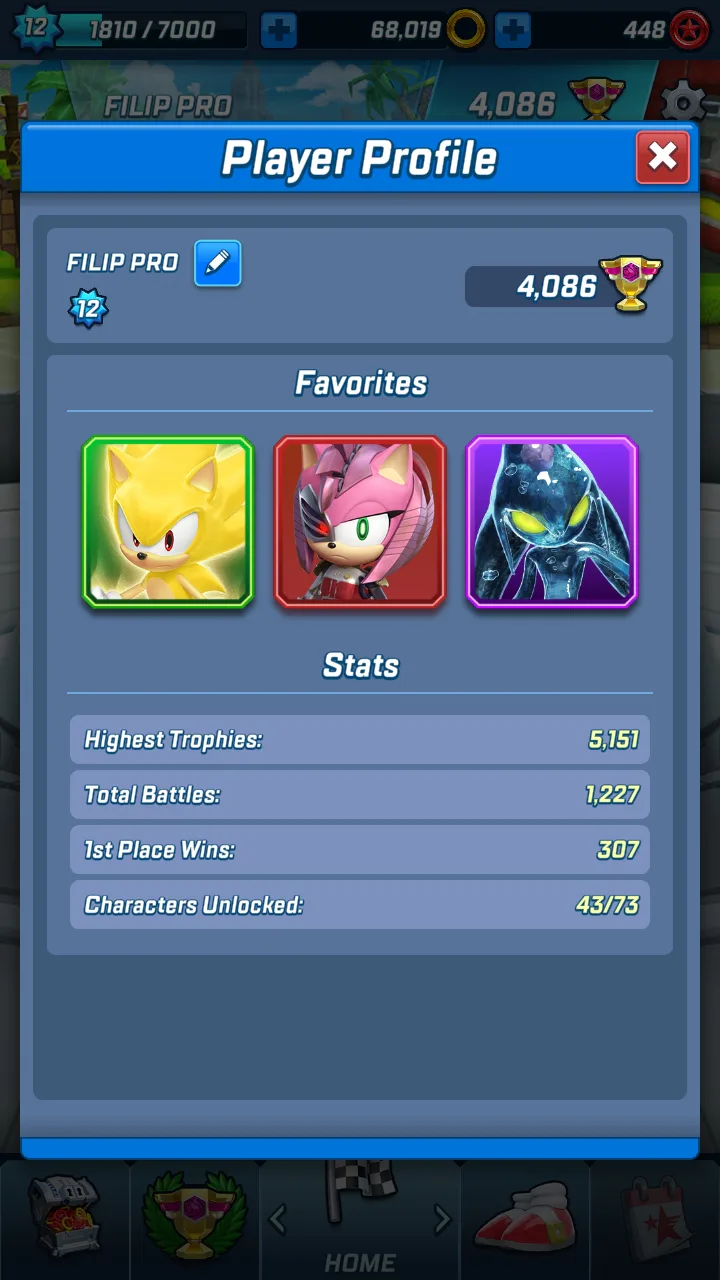Select the Super Sonic favorite character
Screen dimensions: 720x1280
(x=168, y=522)
